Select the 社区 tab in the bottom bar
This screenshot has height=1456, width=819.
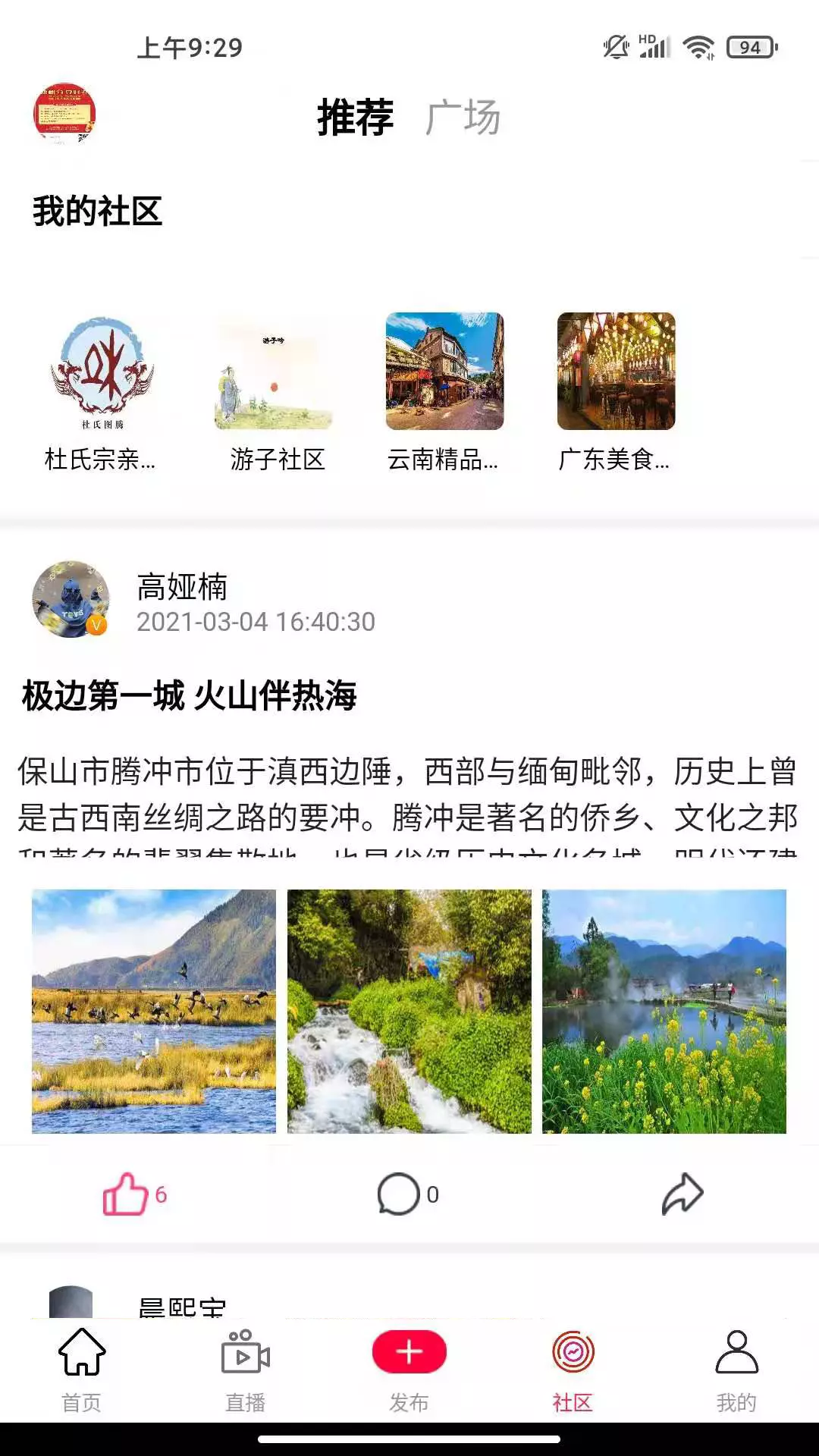573,1370
